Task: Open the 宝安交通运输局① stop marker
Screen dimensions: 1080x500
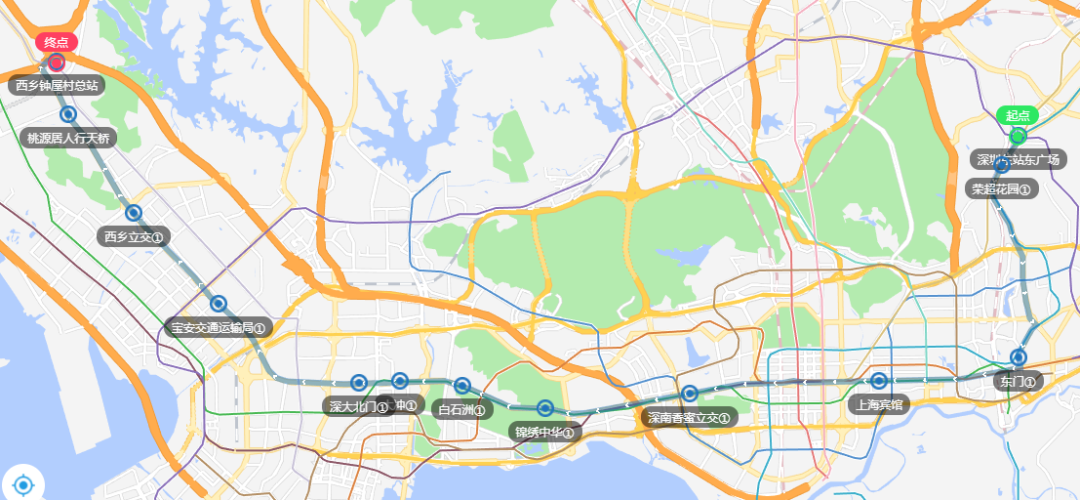Action: 219,303
